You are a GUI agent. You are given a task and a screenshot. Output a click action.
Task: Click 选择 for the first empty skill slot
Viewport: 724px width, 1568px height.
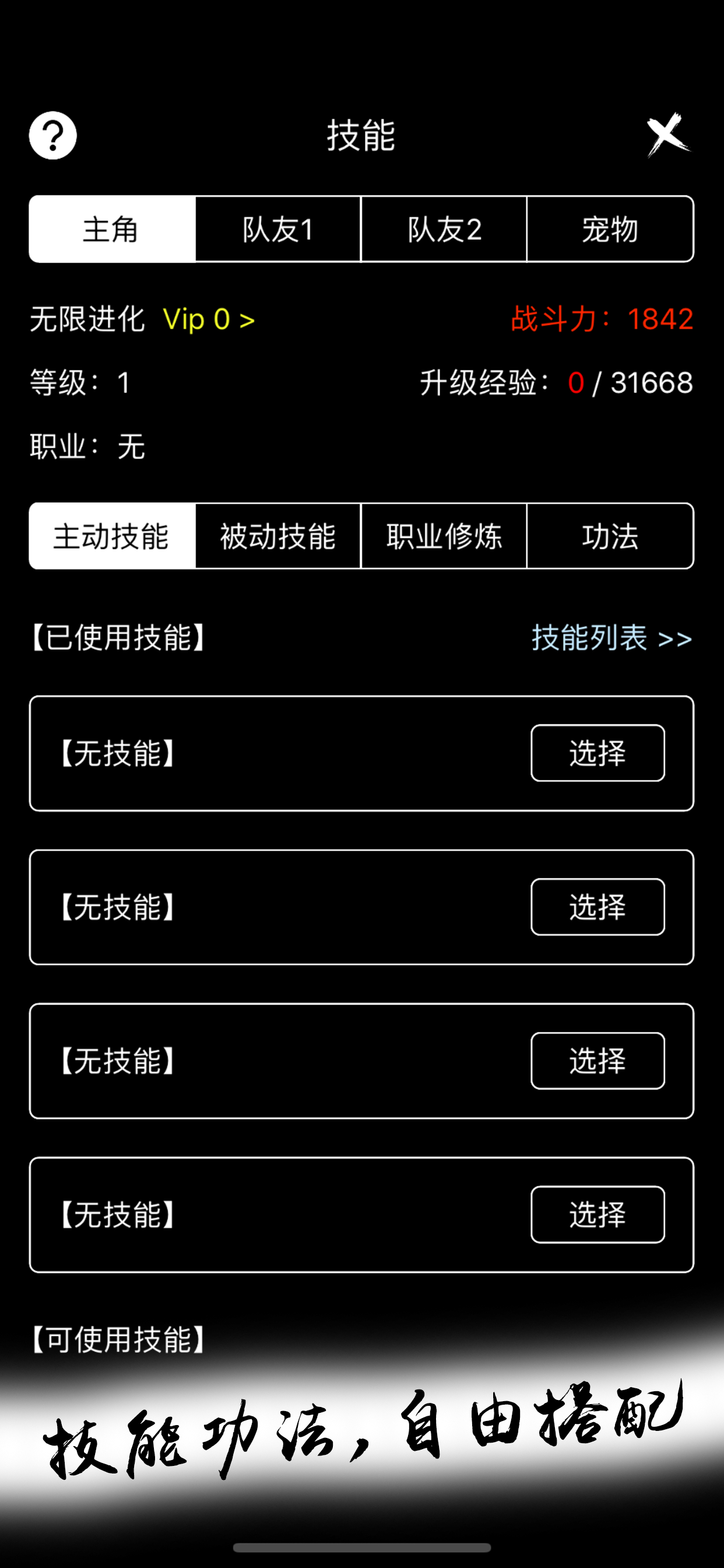(x=597, y=754)
